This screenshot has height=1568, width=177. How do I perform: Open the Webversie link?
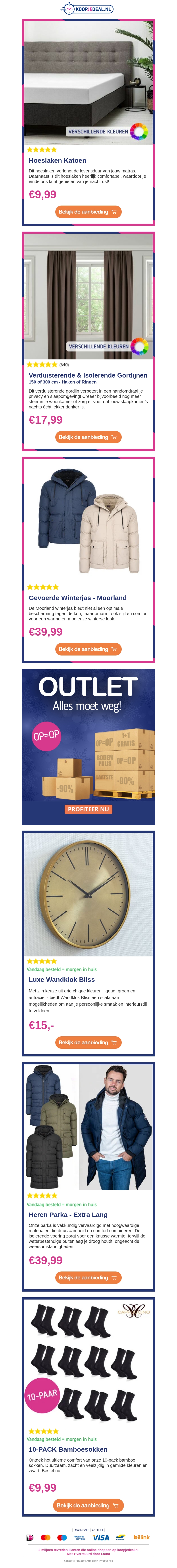click(x=107, y=1561)
